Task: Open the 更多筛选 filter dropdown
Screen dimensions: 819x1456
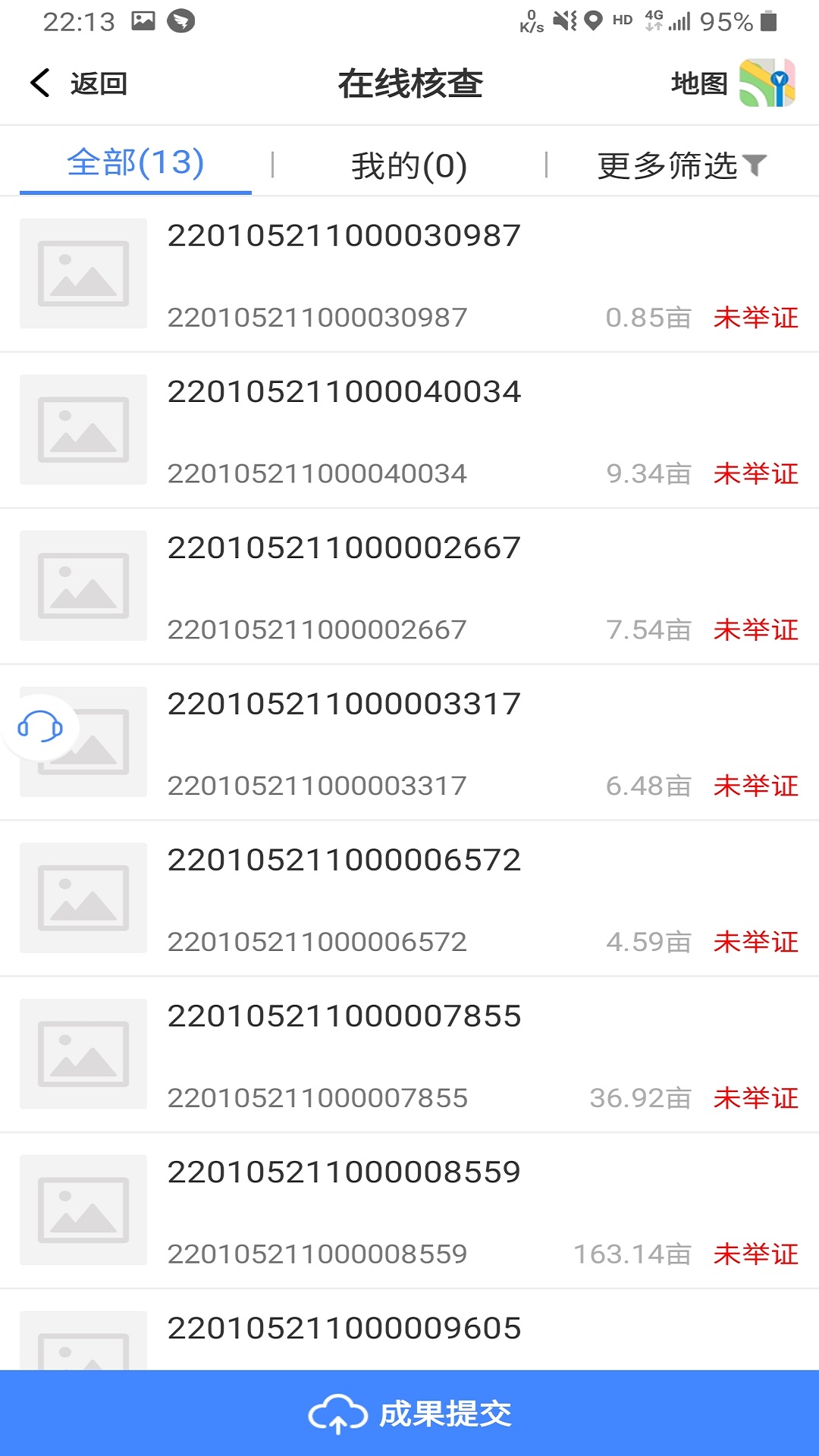Action: tap(667, 165)
